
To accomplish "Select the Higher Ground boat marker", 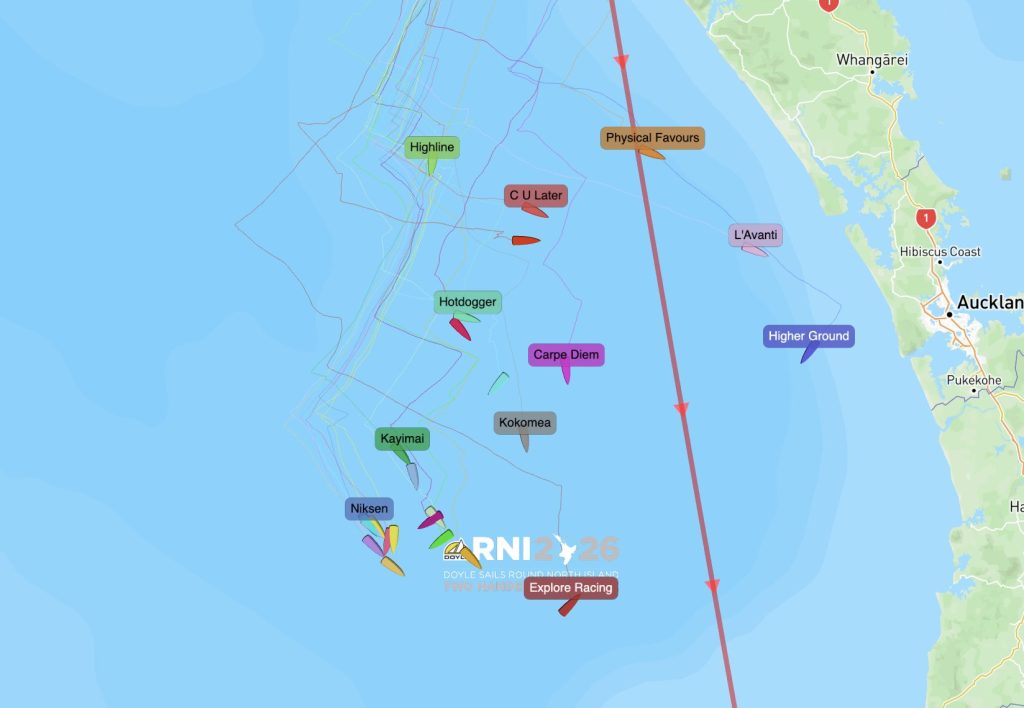I will 804,354.
